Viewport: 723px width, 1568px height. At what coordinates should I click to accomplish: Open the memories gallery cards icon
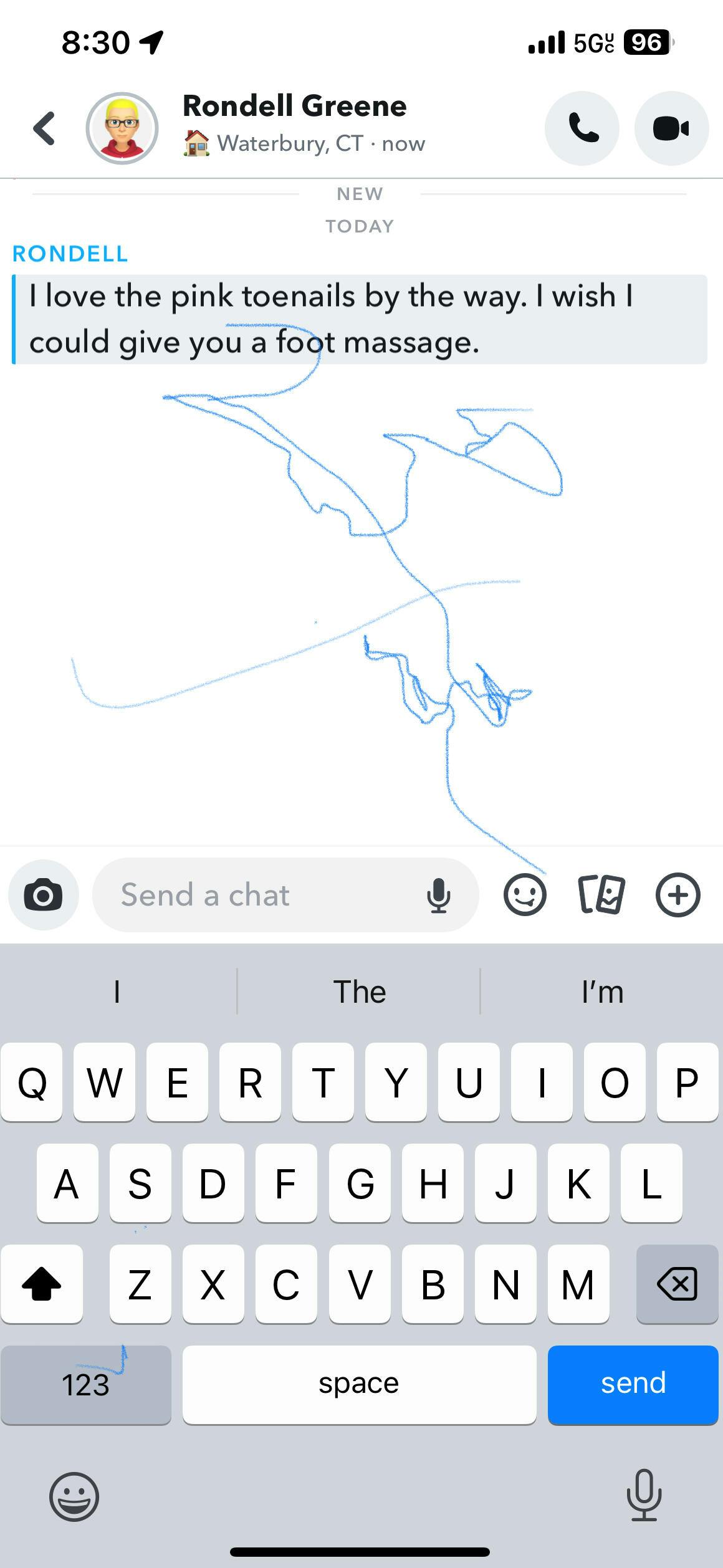[x=601, y=895]
